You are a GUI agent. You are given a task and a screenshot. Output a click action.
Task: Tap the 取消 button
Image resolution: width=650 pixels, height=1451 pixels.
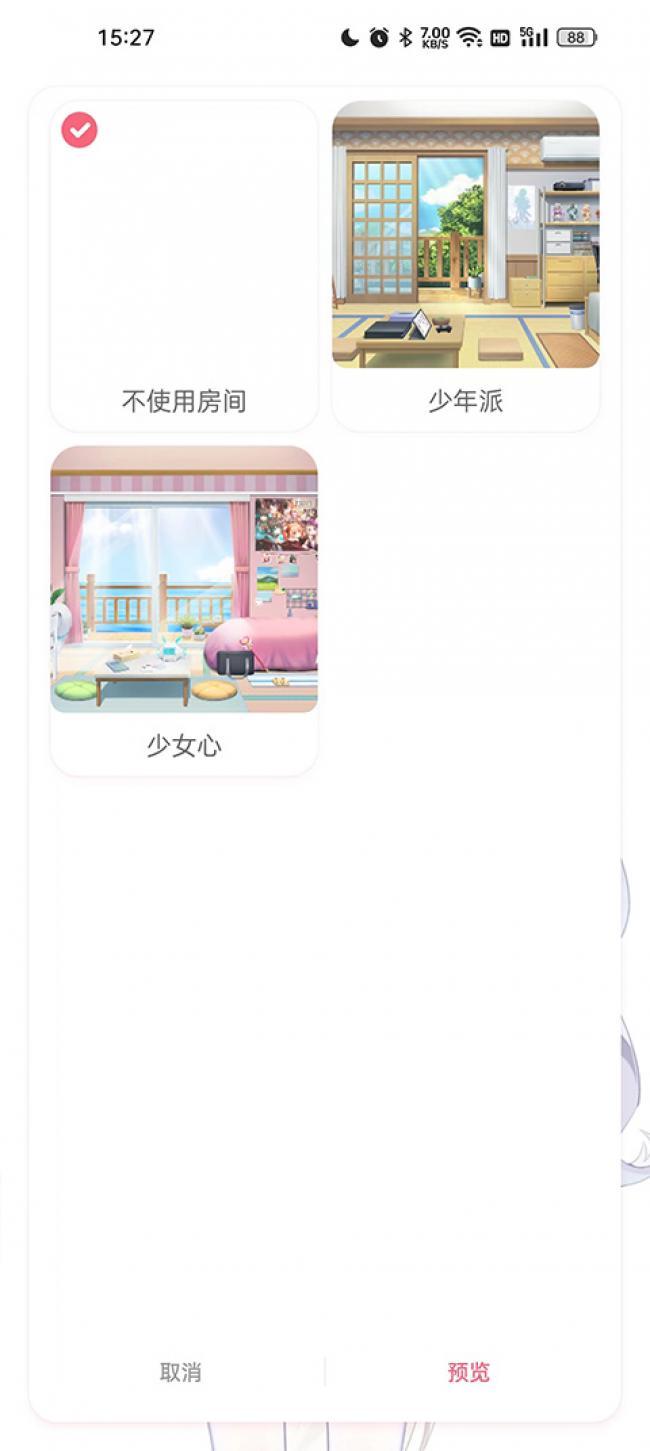point(180,1372)
